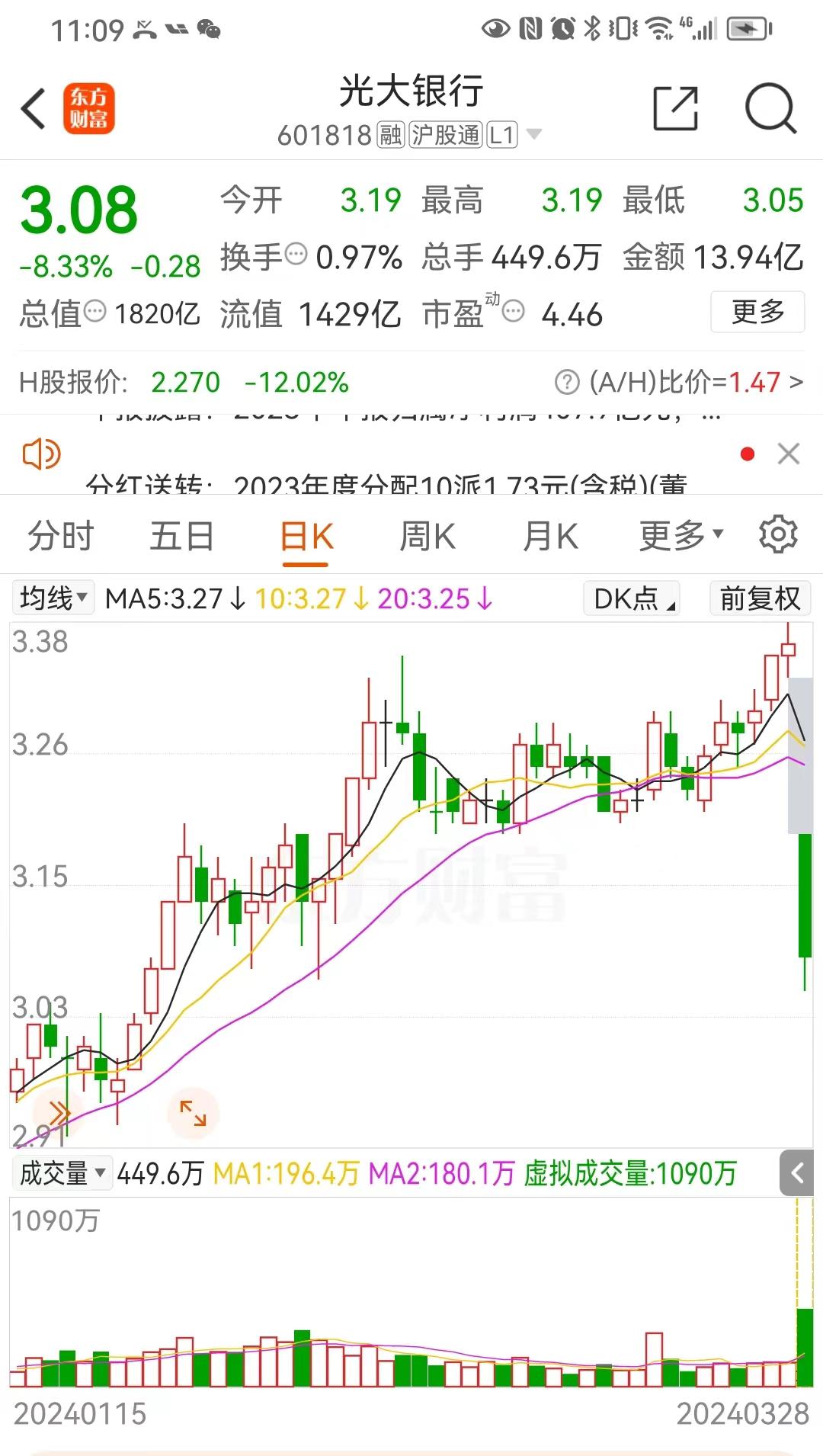This screenshot has width=823, height=1456.
Task: Open the search magnifier icon
Action: [770, 108]
